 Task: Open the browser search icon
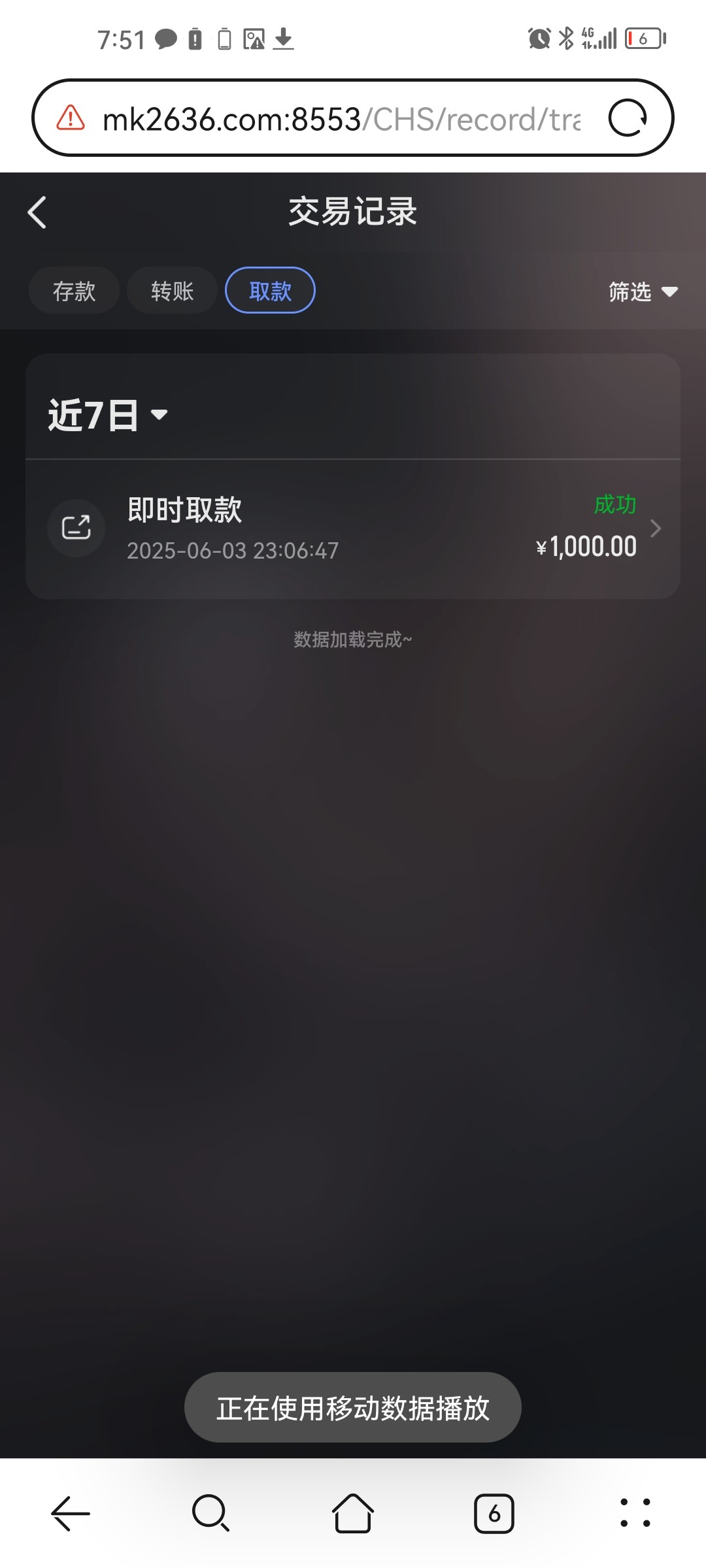coord(211,1513)
